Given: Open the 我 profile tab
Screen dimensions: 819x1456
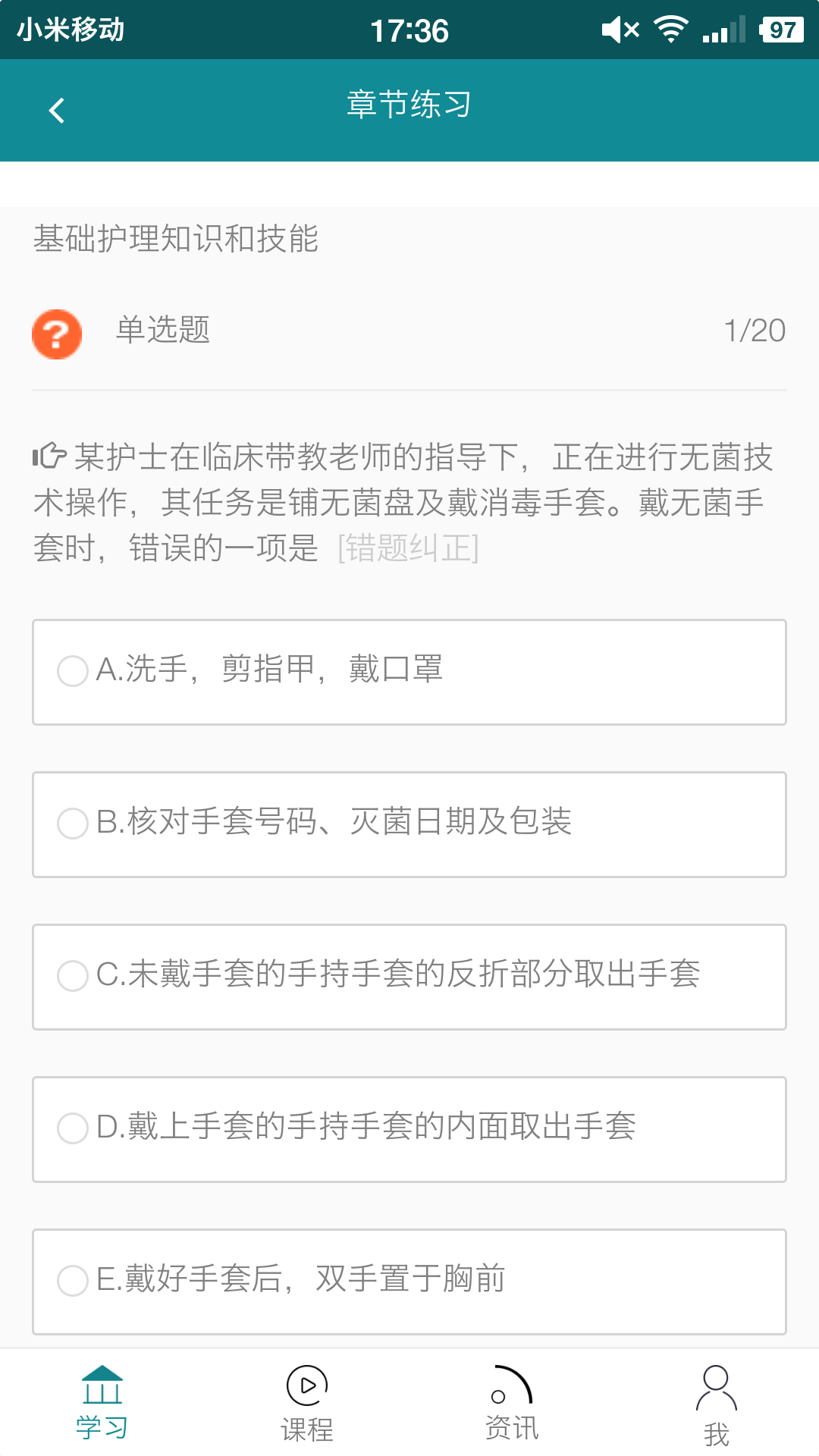Looking at the screenshot, I should (717, 1403).
